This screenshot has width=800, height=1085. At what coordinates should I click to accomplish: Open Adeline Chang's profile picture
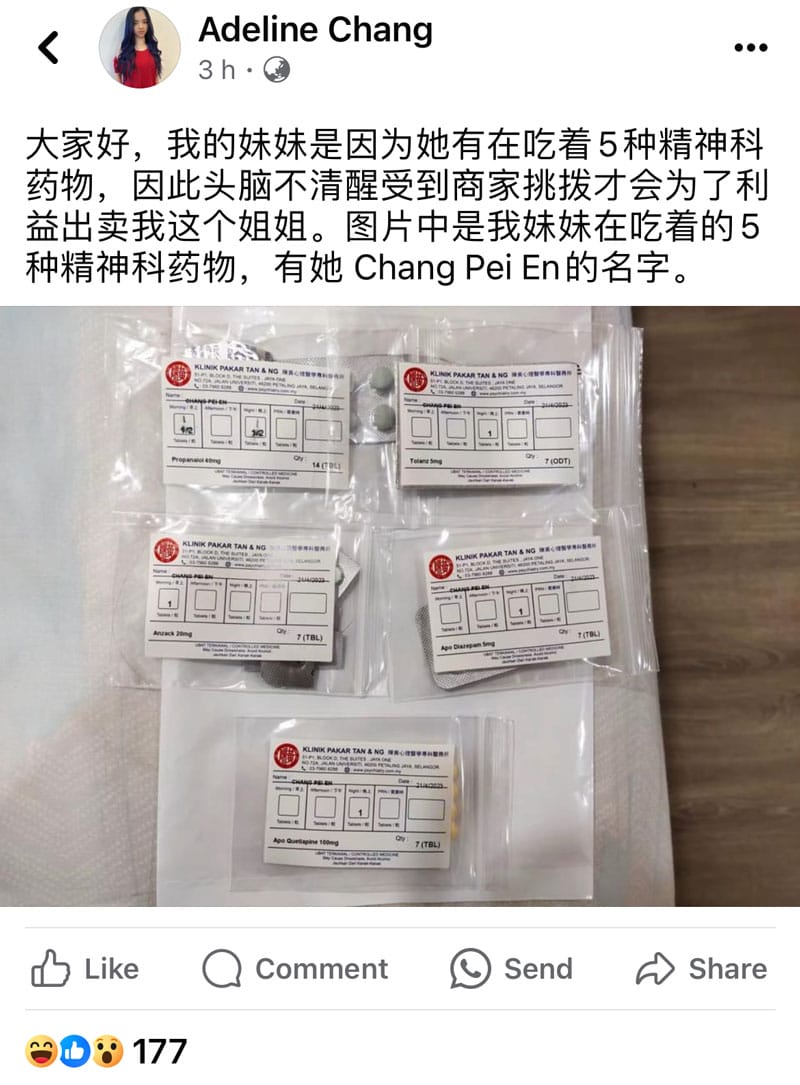[139, 46]
